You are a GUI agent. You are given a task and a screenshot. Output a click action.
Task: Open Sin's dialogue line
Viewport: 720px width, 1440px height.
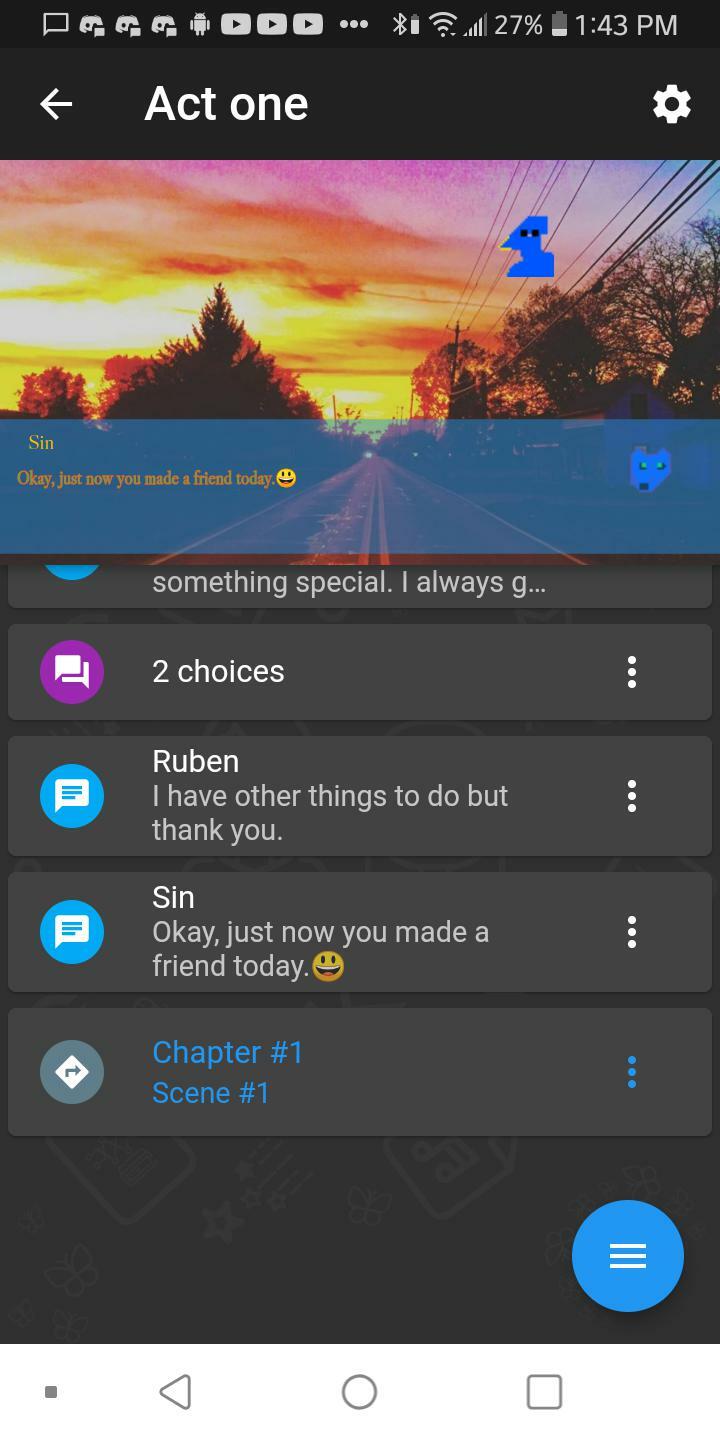coord(330,932)
